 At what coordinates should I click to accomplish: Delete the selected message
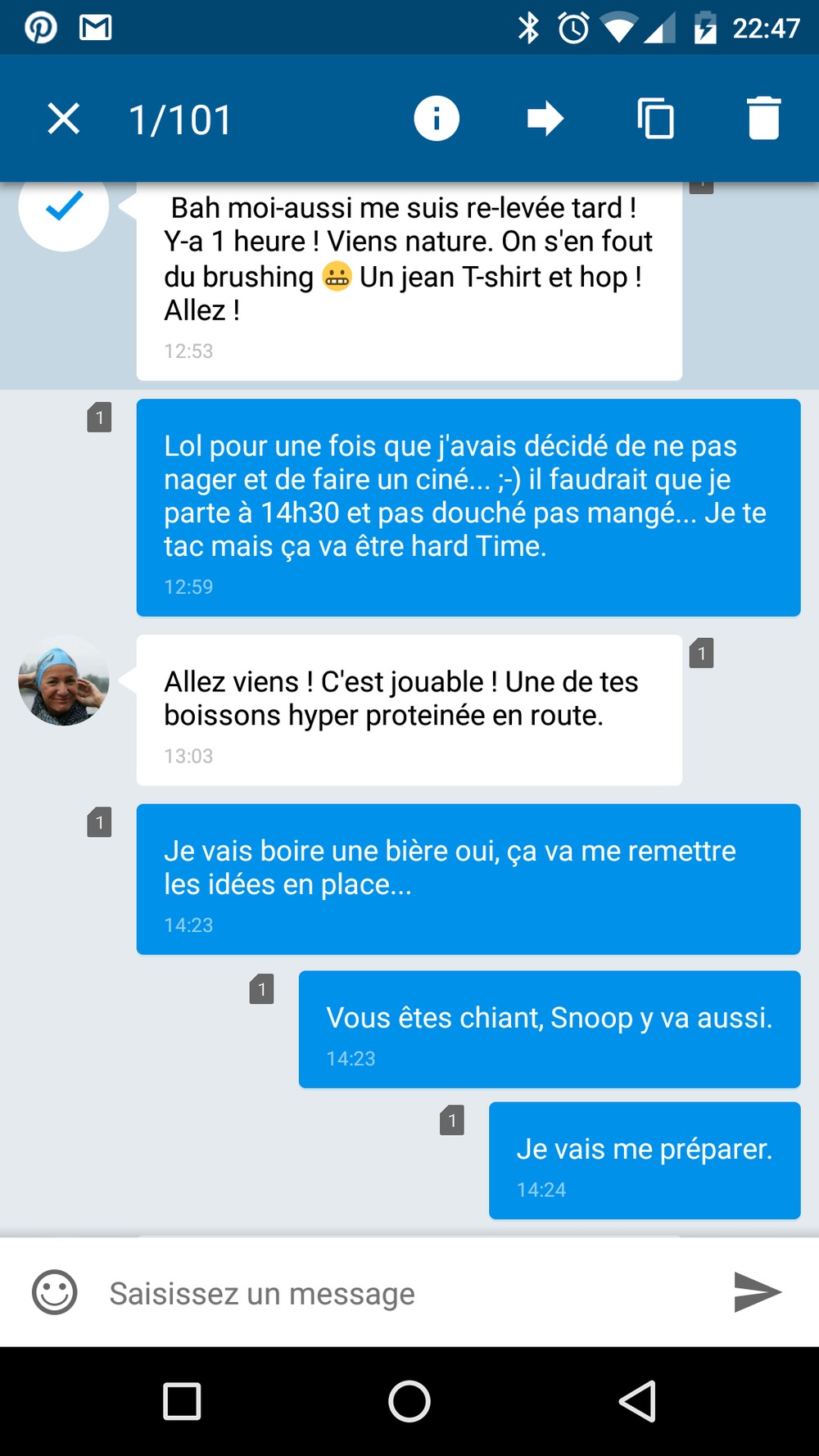(x=763, y=119)
